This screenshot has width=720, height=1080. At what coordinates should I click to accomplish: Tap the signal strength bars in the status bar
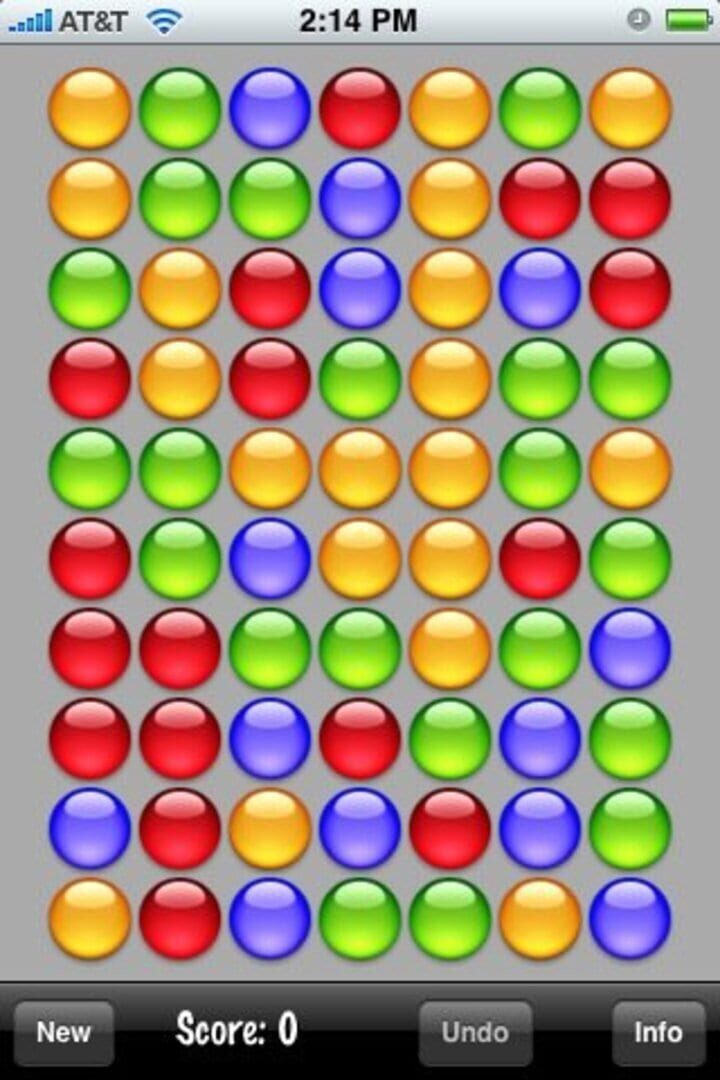pos(30,18)
